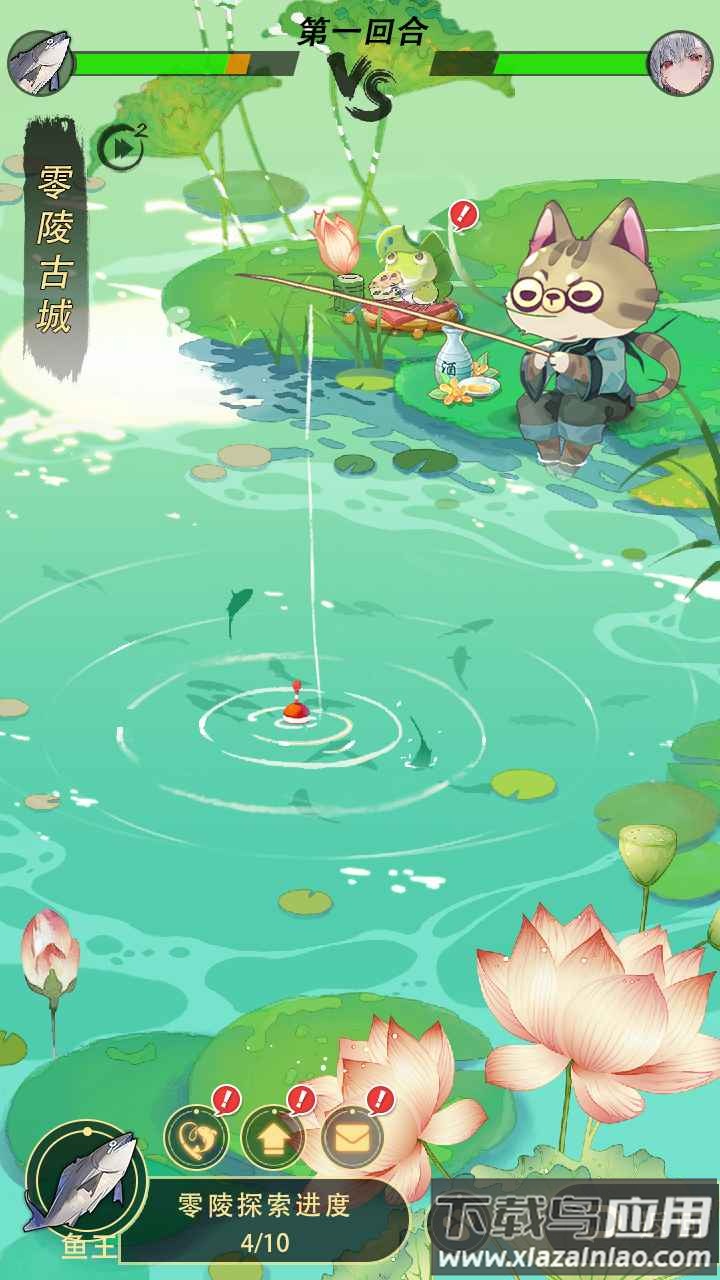Open the fishing hook icon

[195, 1137]
